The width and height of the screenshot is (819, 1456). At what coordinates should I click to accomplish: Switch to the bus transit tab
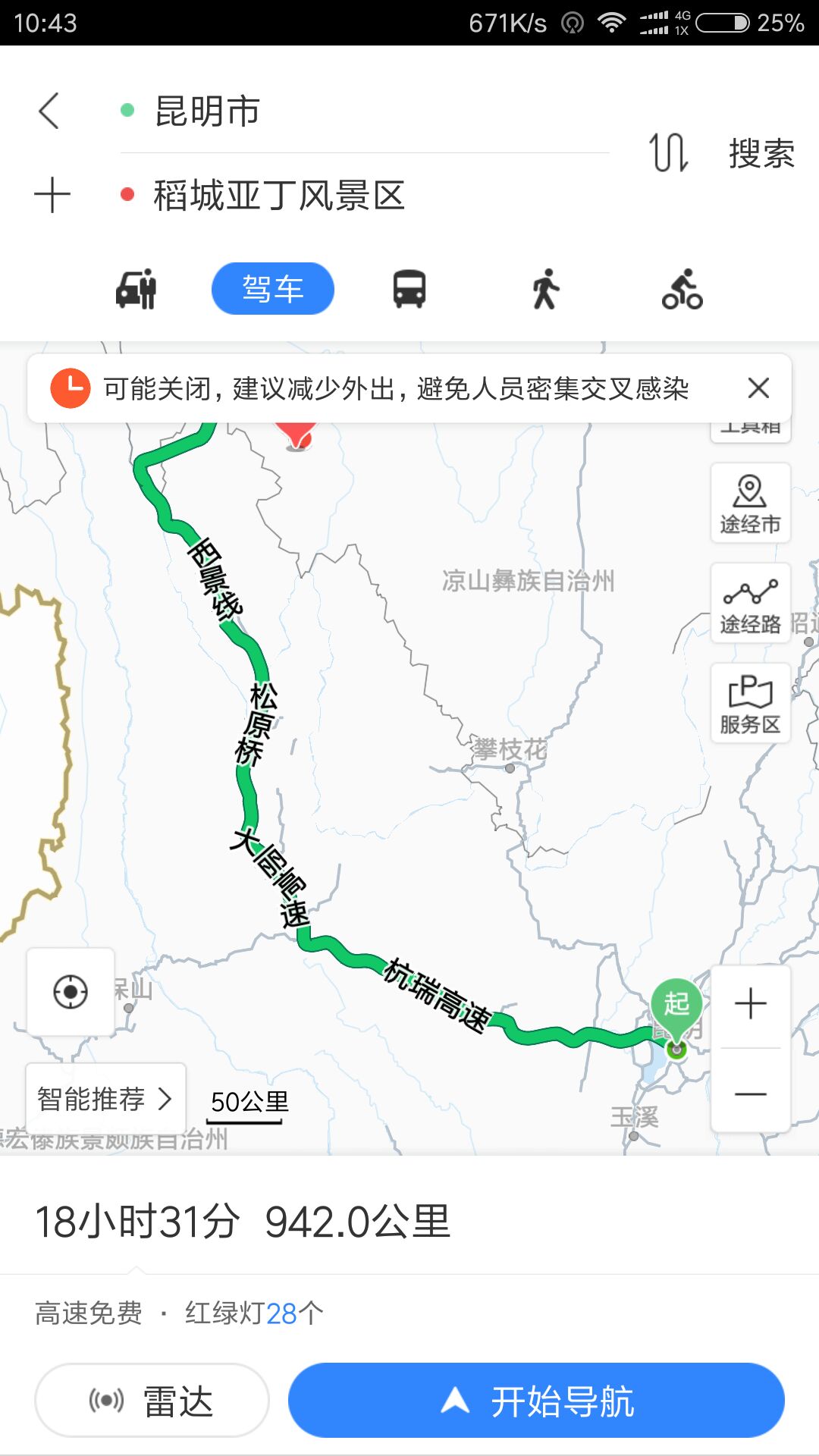[x=409, y=289]
